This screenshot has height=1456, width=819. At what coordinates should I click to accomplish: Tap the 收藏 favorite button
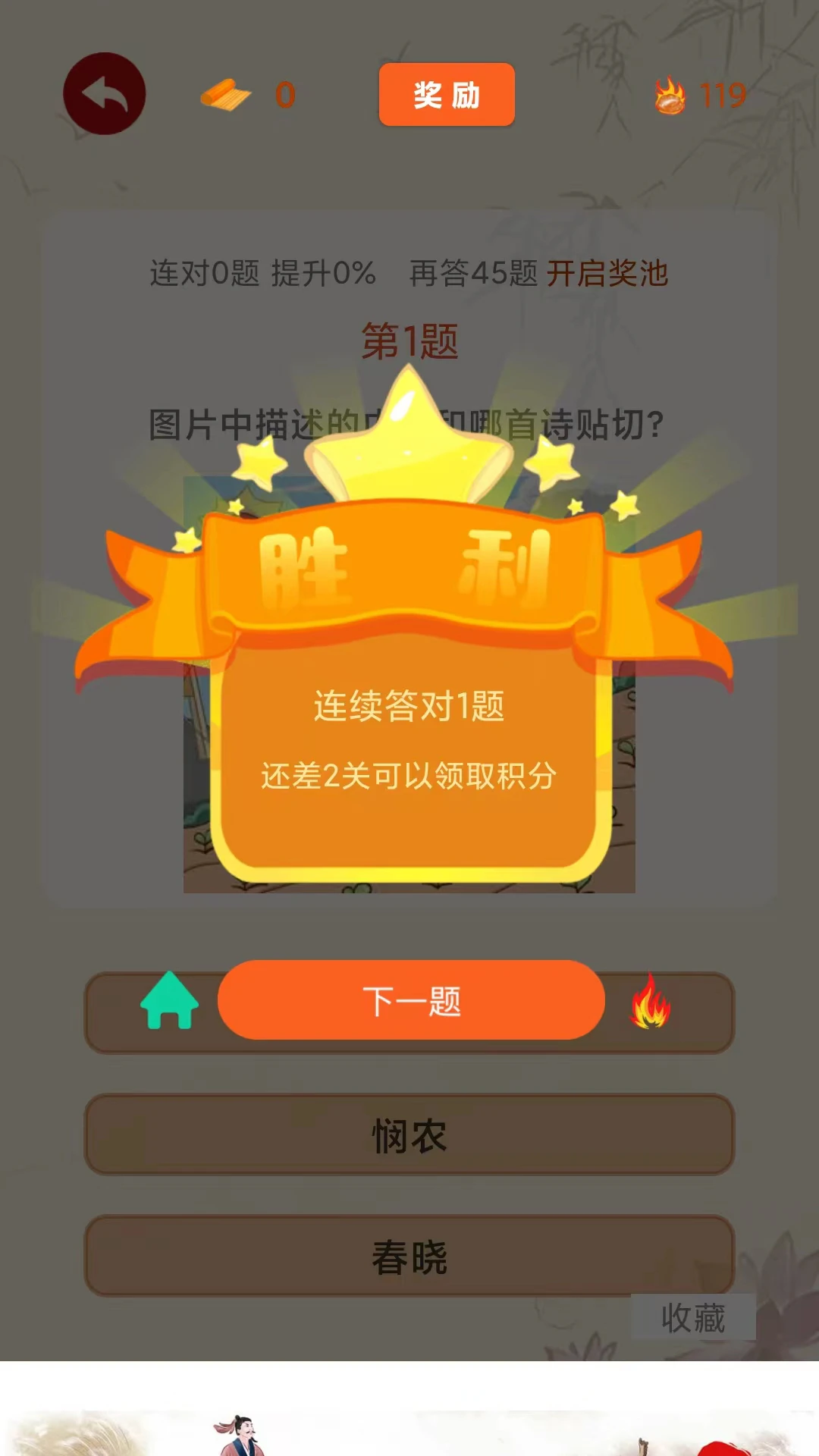(693, 1317)
